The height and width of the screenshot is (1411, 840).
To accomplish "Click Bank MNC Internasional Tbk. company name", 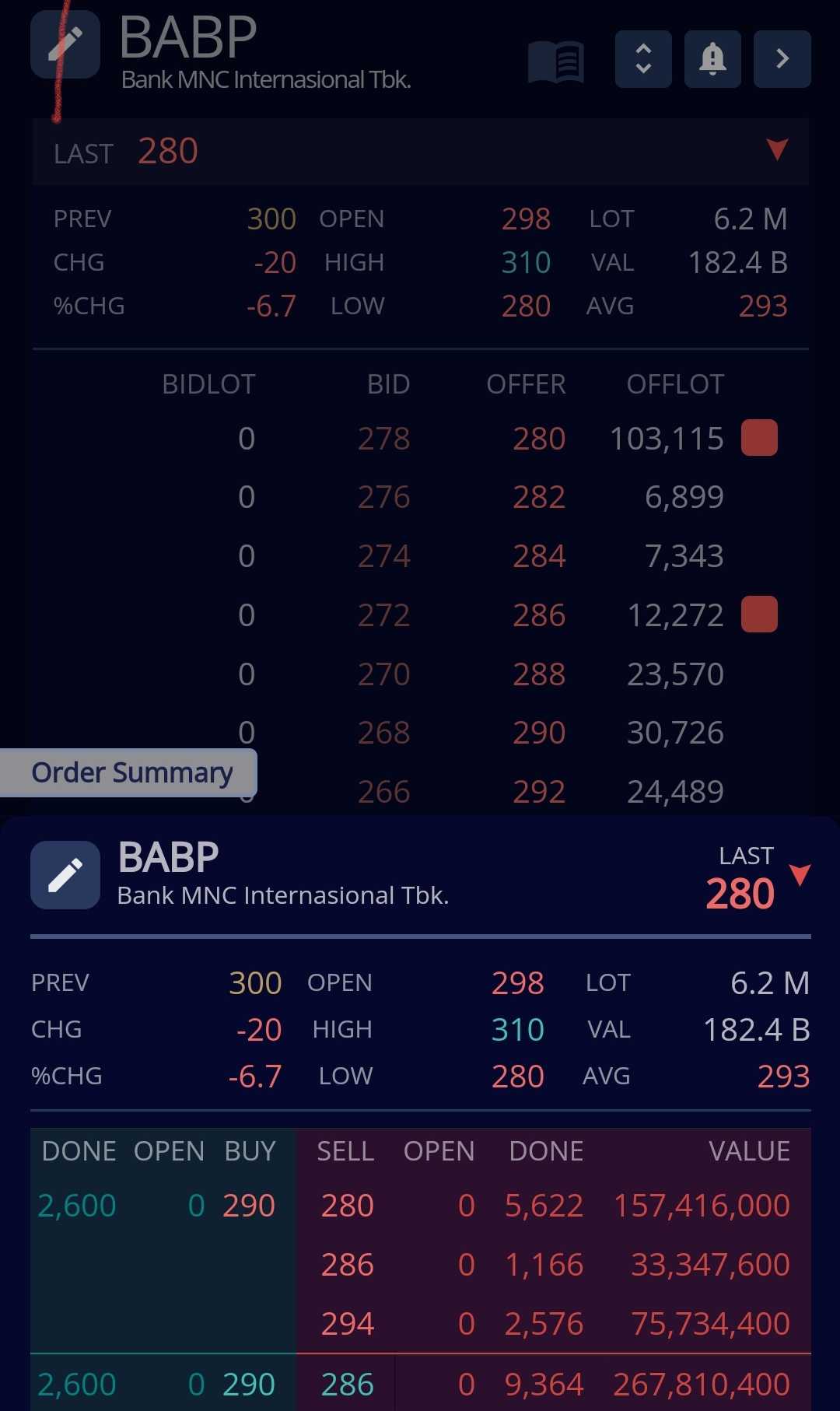I will point(283,895).
